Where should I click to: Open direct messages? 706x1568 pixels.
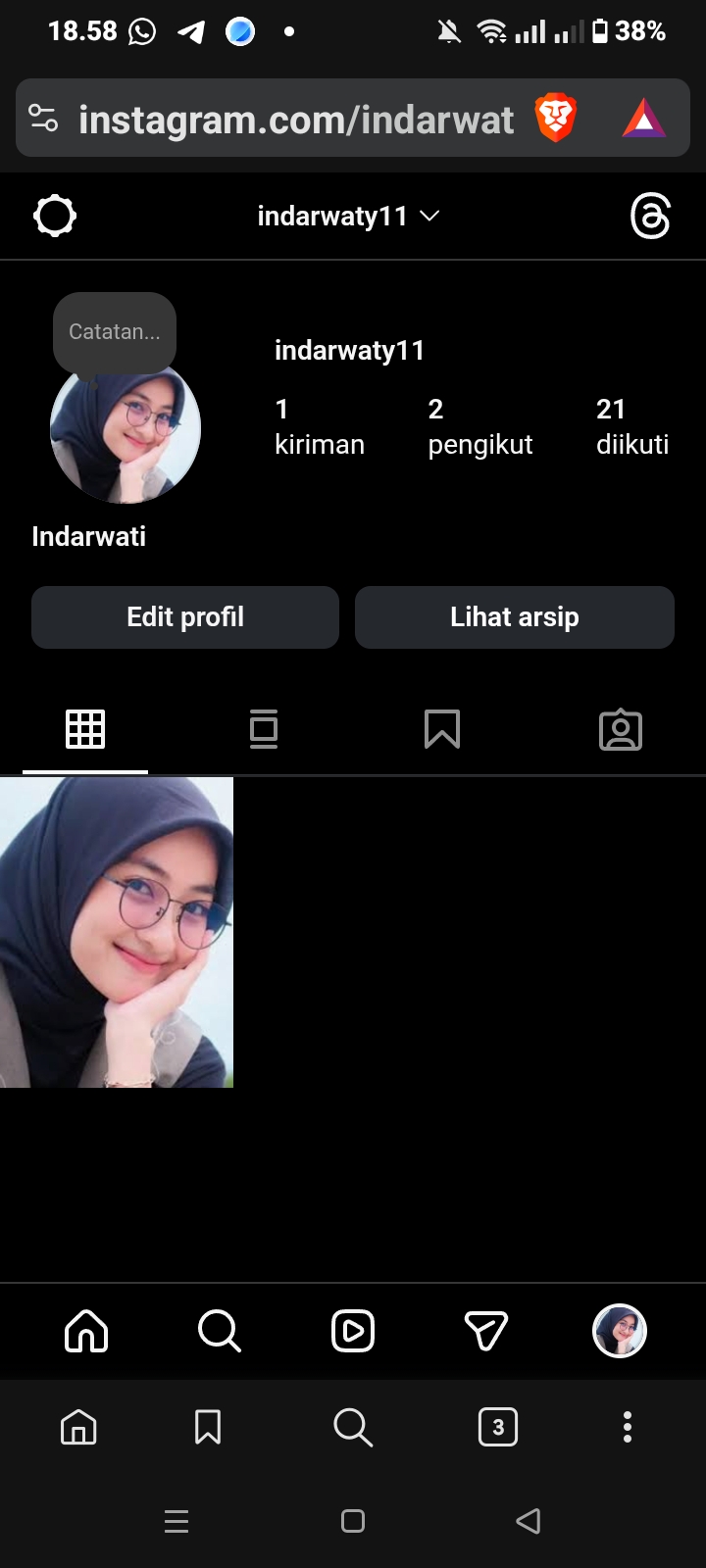point(485,1331)
